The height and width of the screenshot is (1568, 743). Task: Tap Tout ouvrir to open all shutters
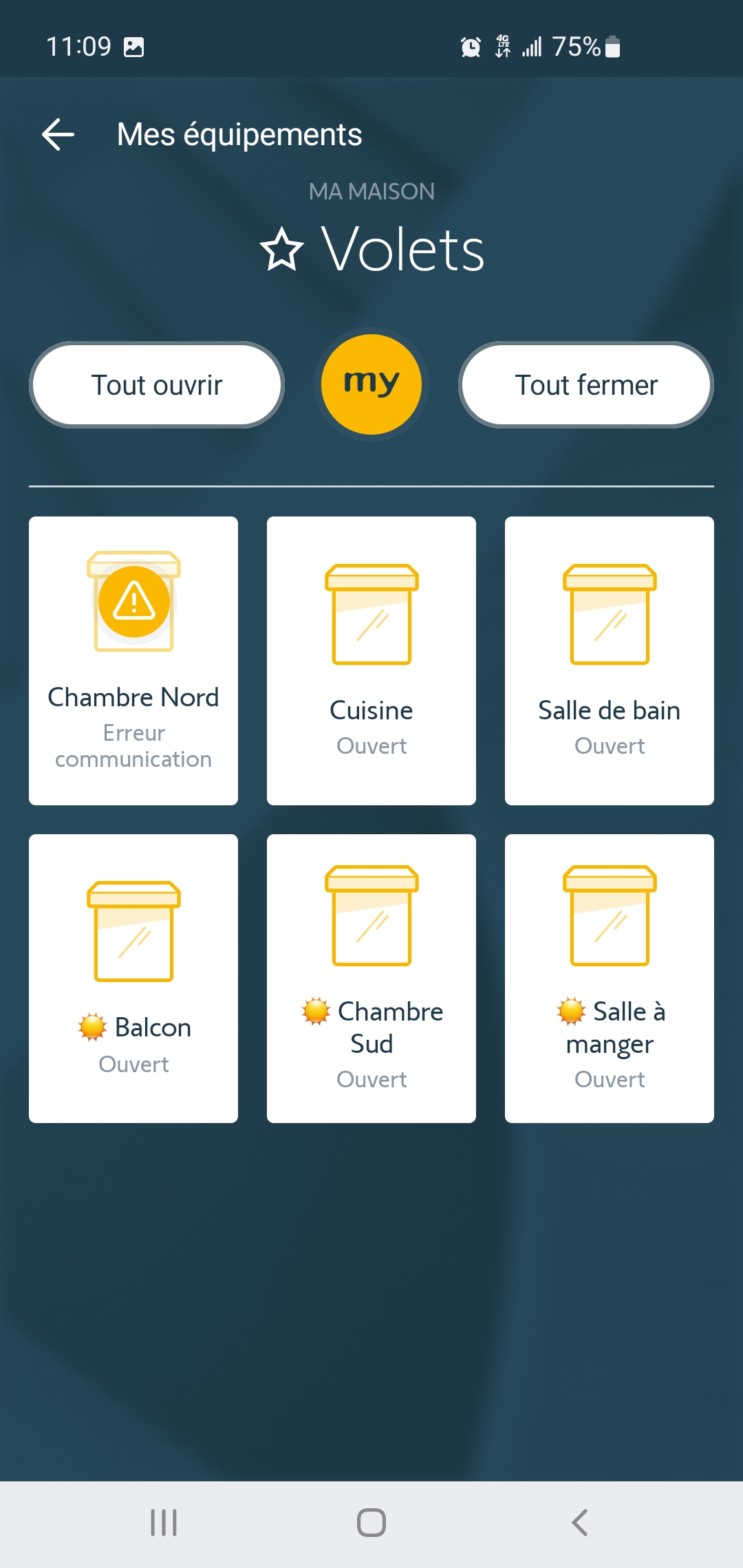[157, 385]
